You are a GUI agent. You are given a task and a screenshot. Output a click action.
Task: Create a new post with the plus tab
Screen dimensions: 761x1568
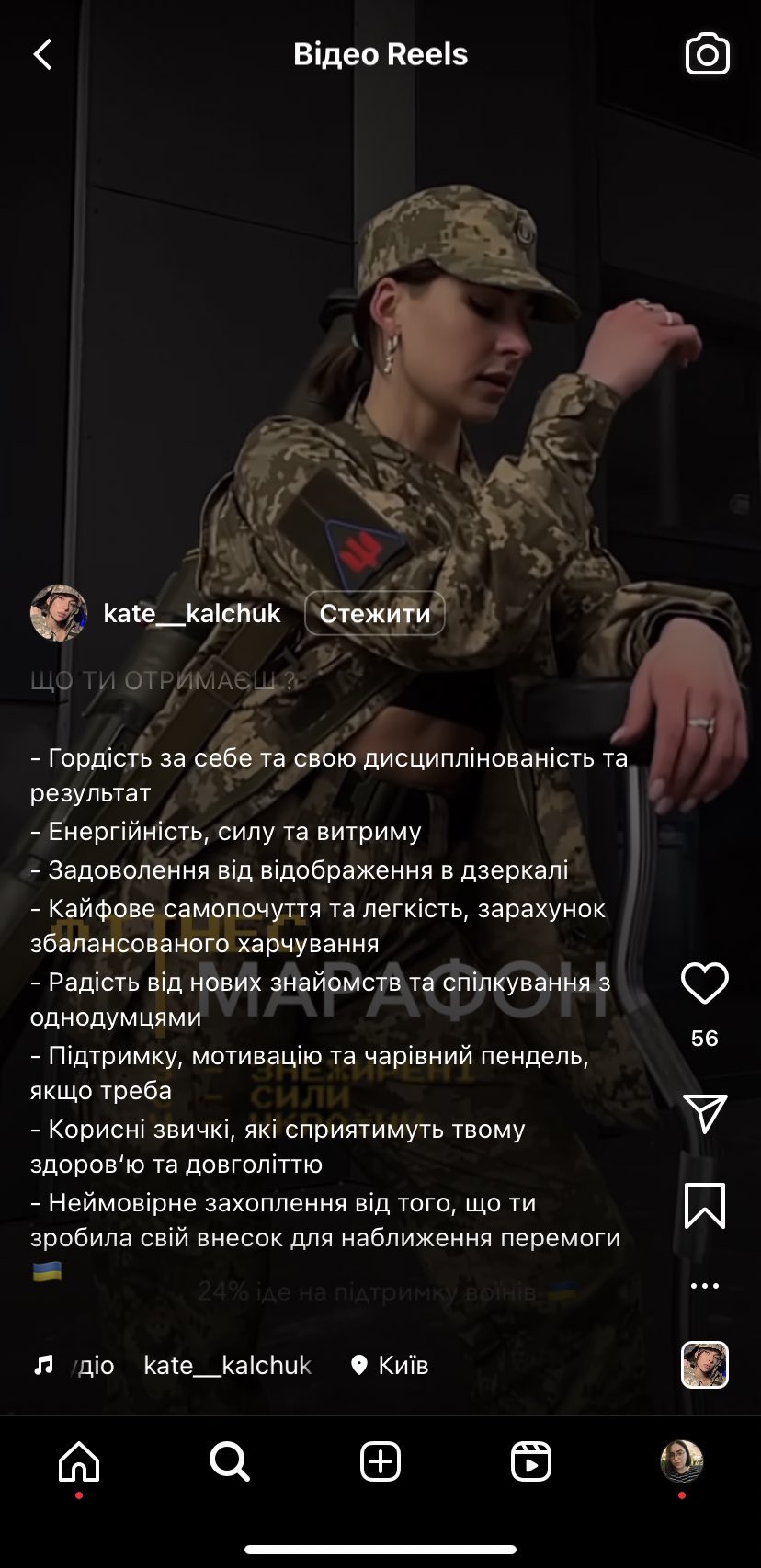[380, 1461]
